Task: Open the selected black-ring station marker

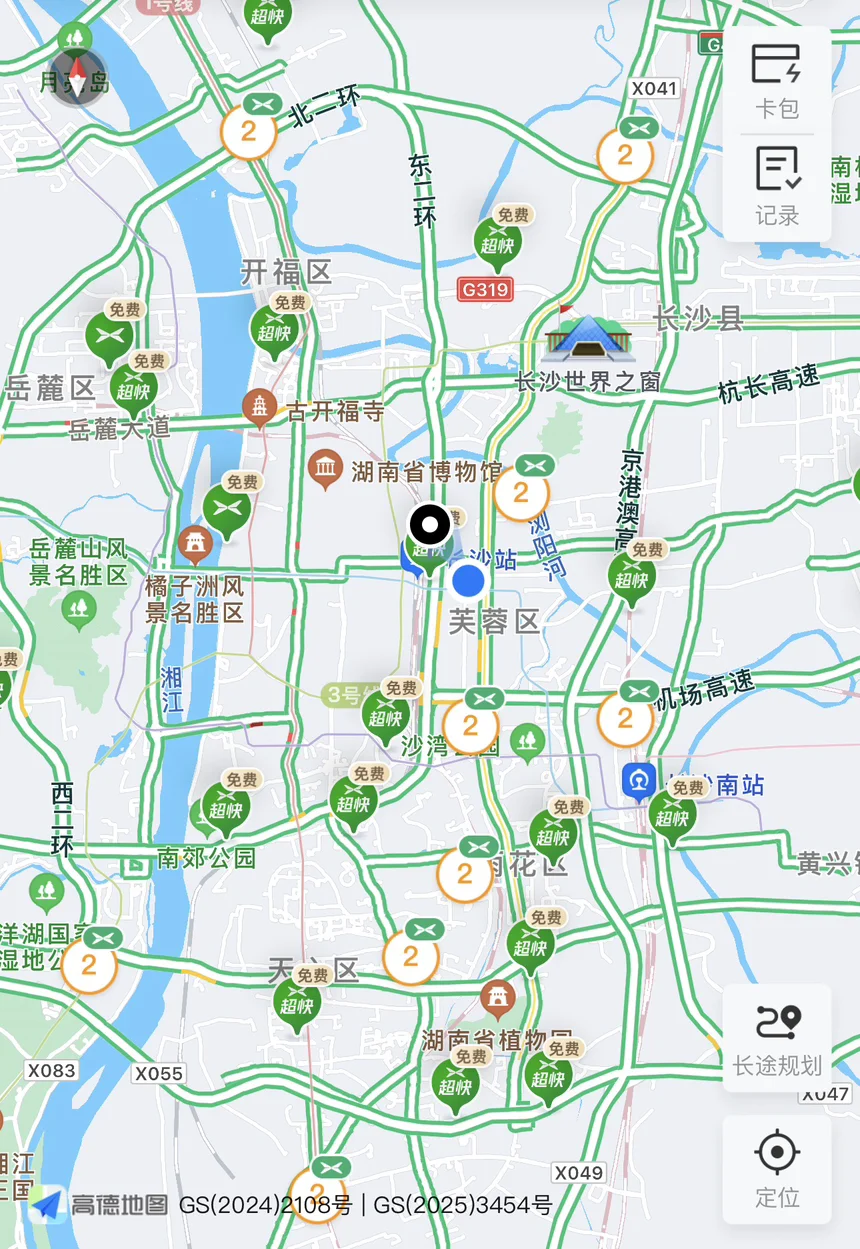Action: pos(431,524)
